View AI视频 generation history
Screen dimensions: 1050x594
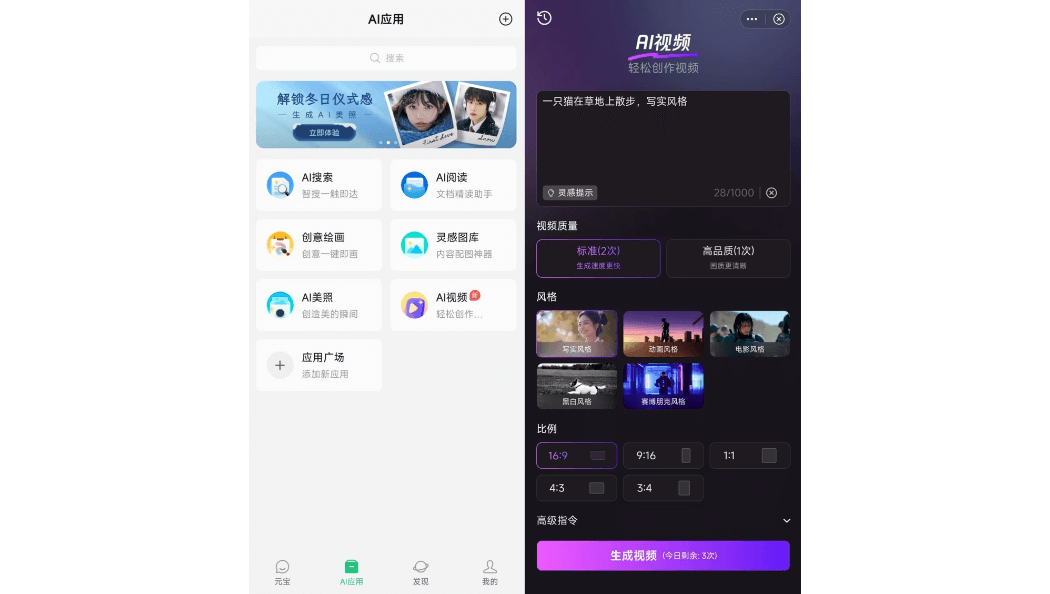[544, 18]
